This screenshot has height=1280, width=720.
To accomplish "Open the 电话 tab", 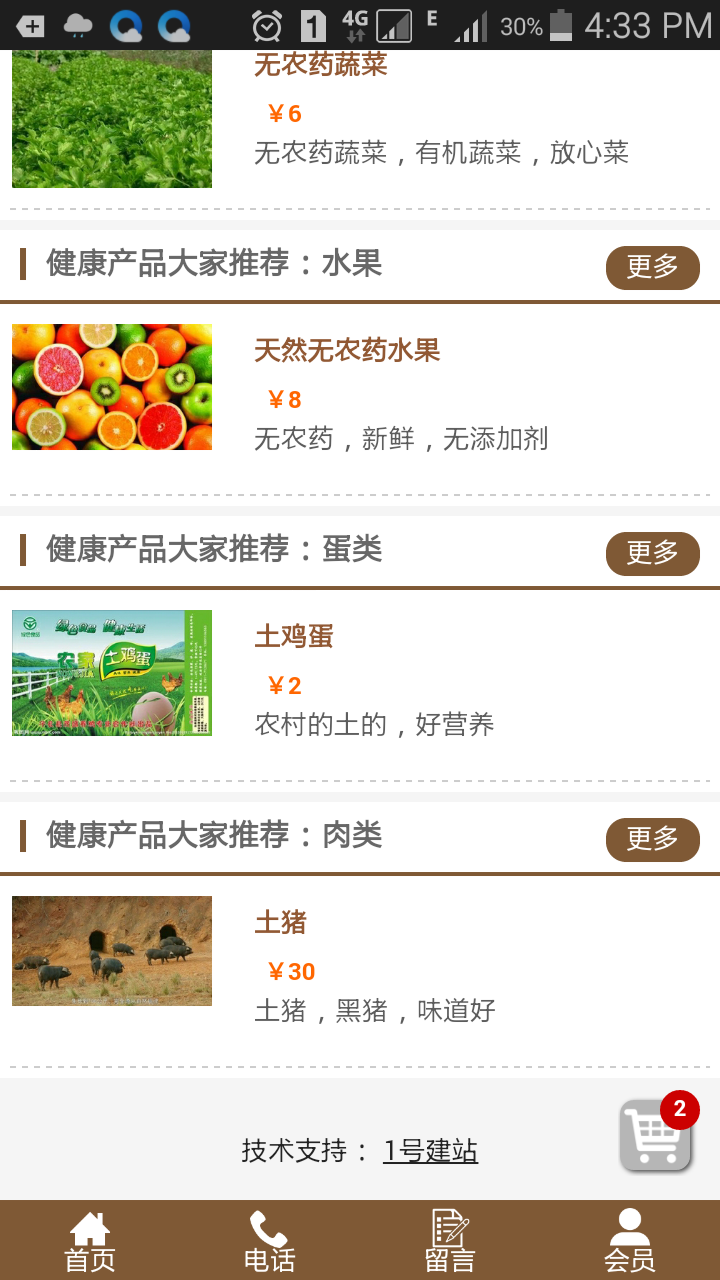I will point(270,1241).
